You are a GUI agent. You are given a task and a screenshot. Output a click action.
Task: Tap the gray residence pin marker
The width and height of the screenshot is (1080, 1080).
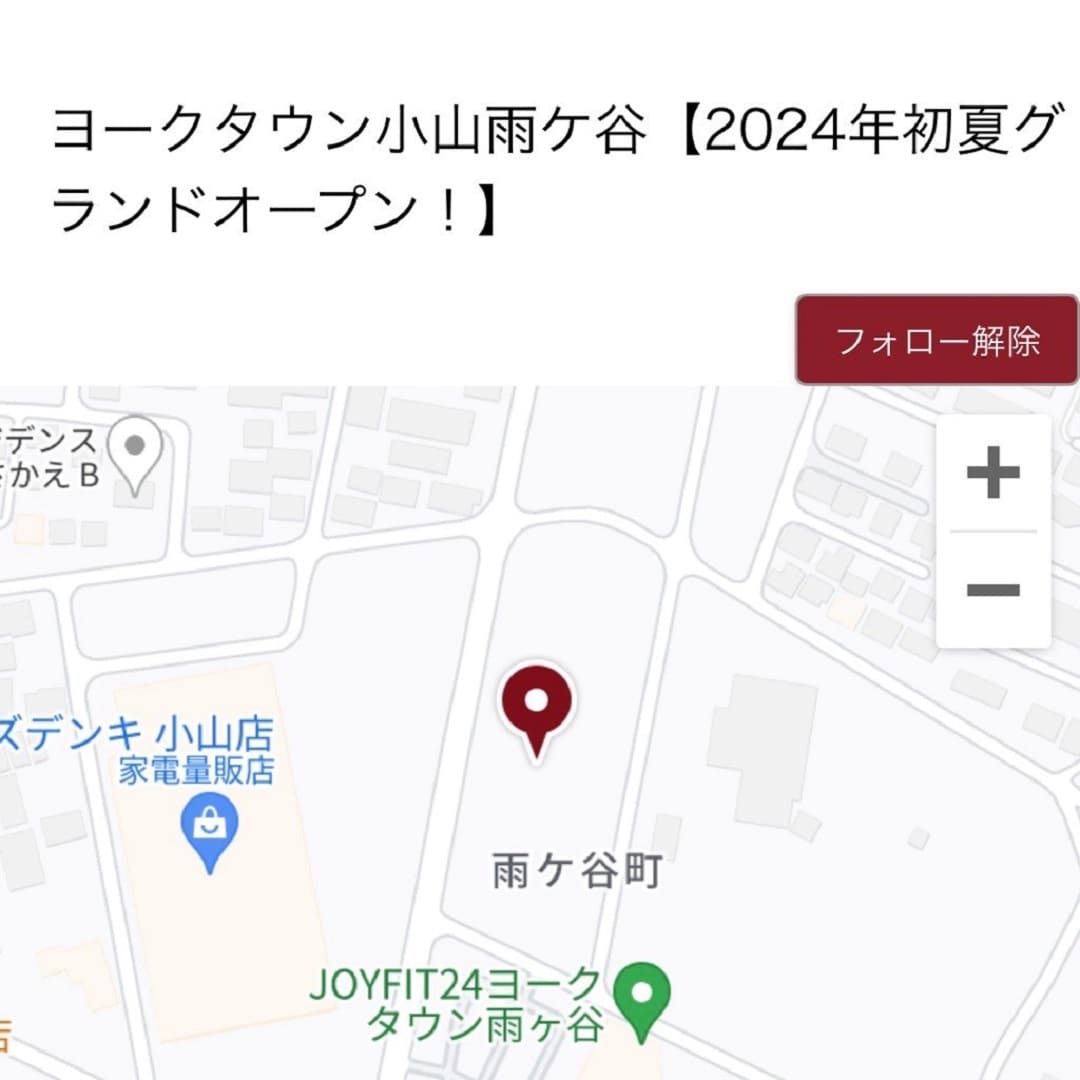click(x=135, y=450)
